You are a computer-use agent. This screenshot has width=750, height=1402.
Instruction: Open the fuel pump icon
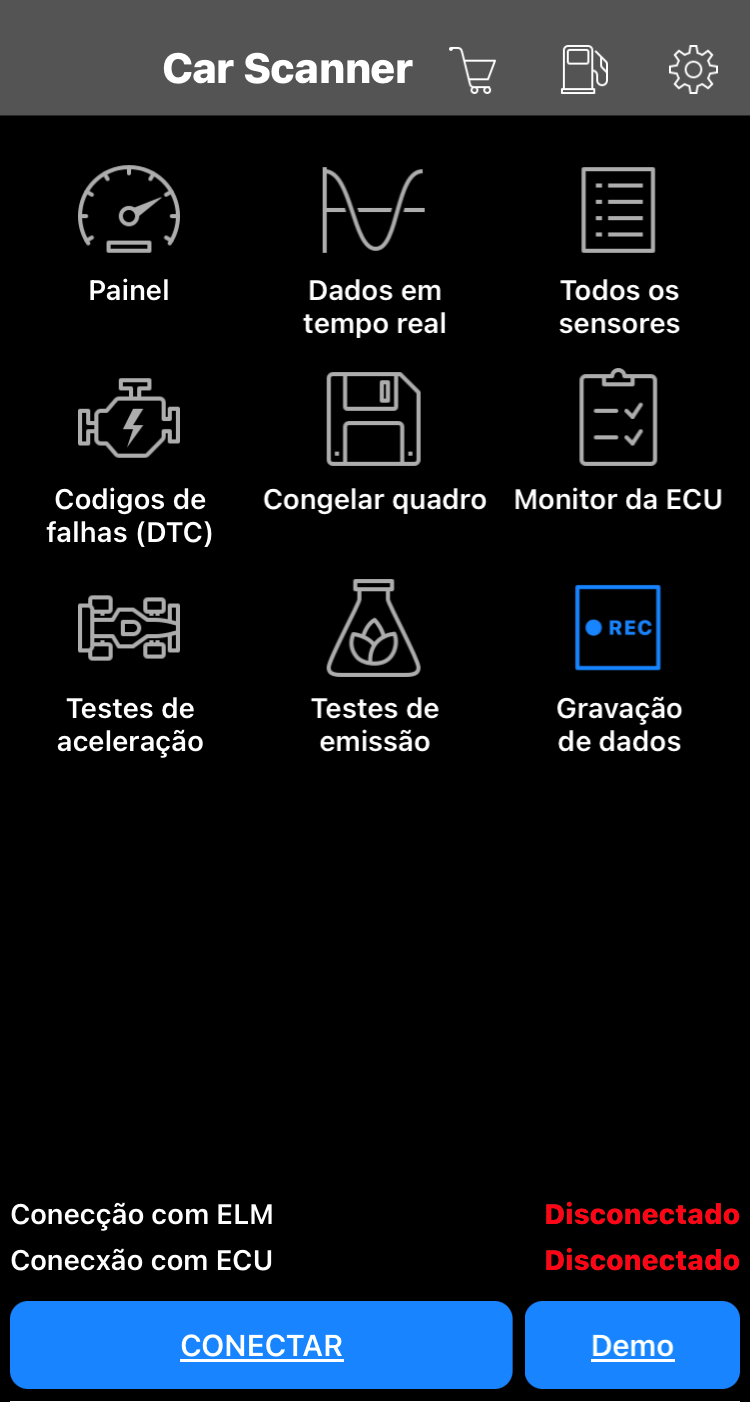point(584,70)
